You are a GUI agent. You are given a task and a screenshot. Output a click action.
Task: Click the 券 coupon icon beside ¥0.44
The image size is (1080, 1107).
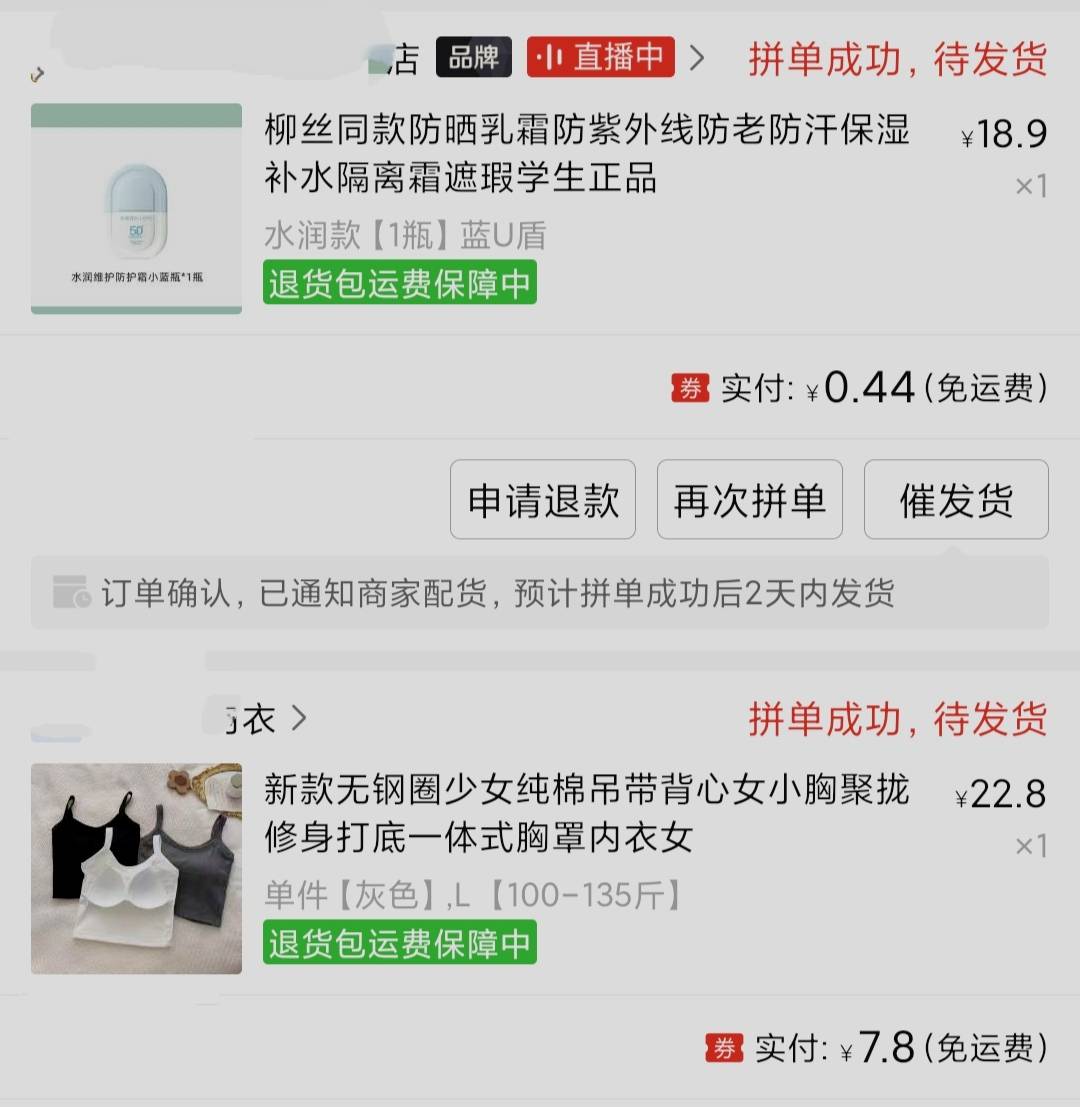[x=691, y=386]
